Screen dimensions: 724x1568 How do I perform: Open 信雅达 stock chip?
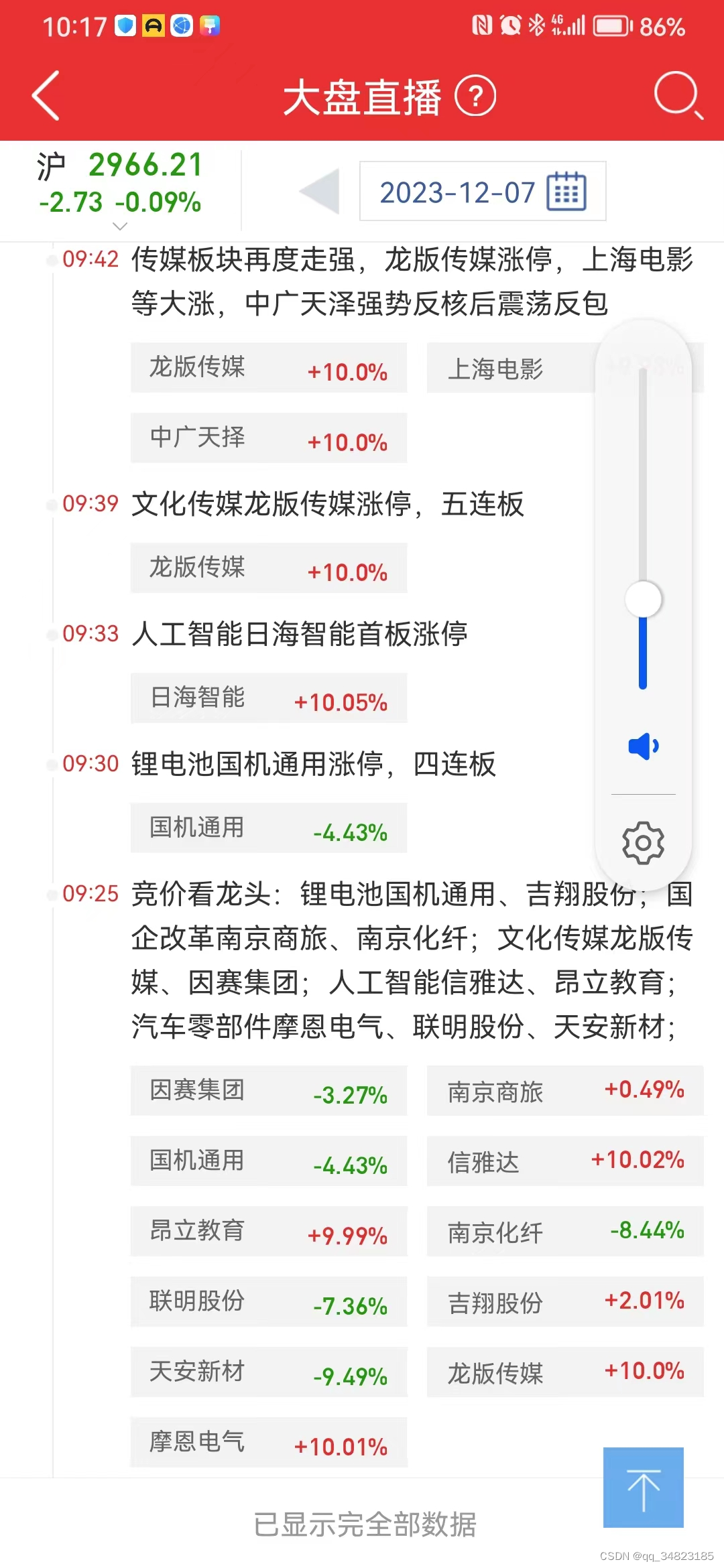(x=565, y=1161)
